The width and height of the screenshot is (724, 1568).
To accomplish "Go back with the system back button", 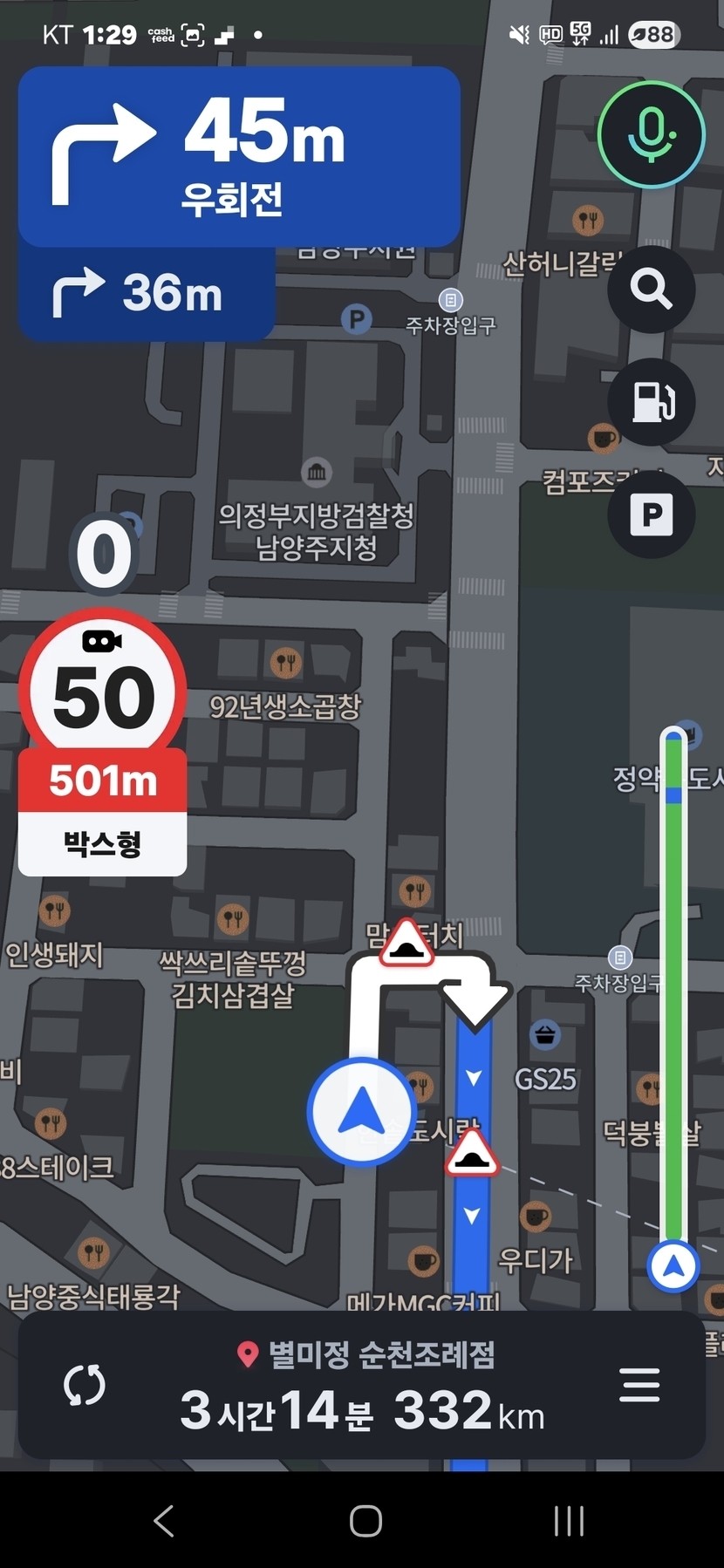I will click(x=164, y=1521).
